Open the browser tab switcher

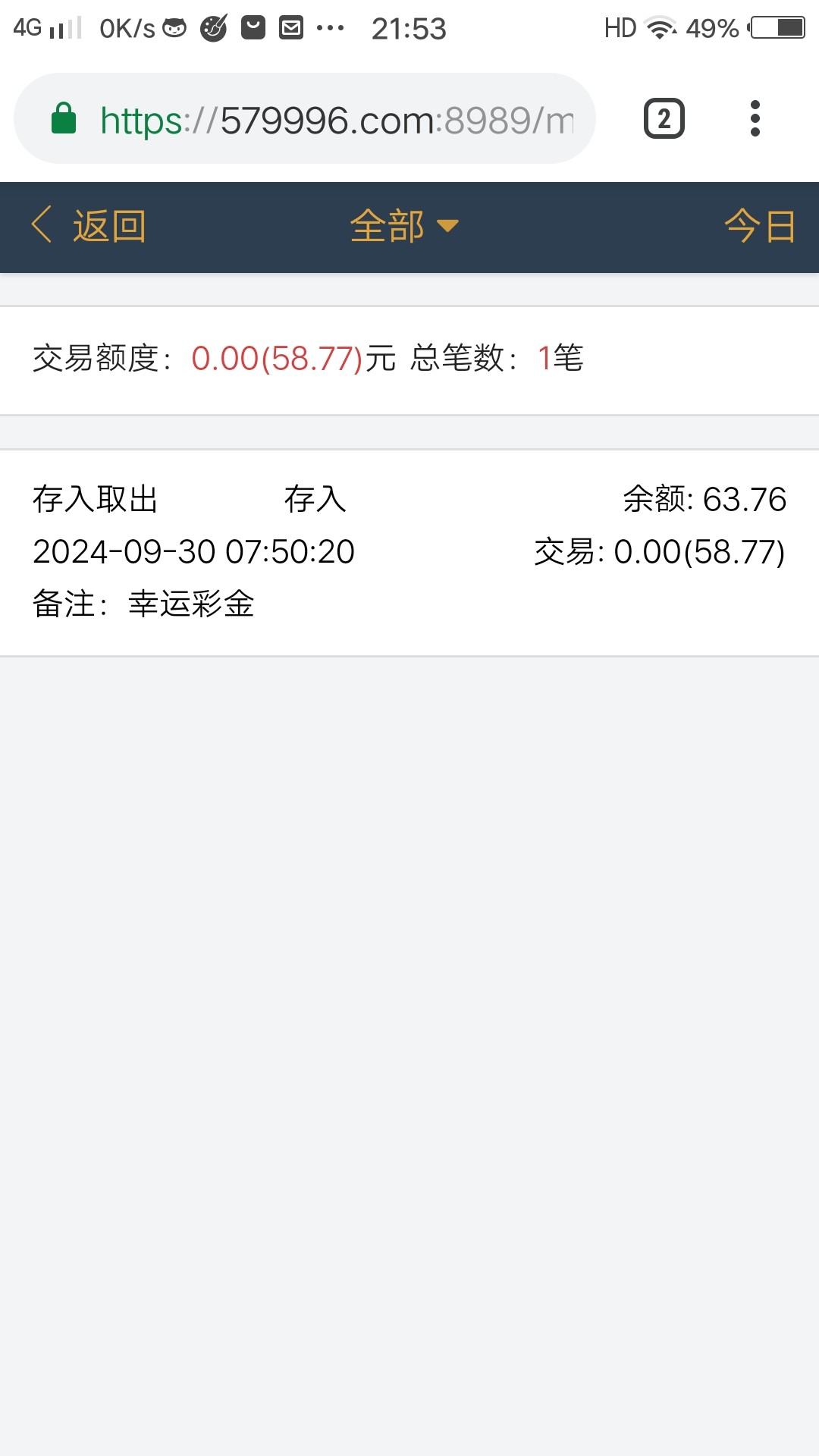pyautogui.click(x=664, y=119)
